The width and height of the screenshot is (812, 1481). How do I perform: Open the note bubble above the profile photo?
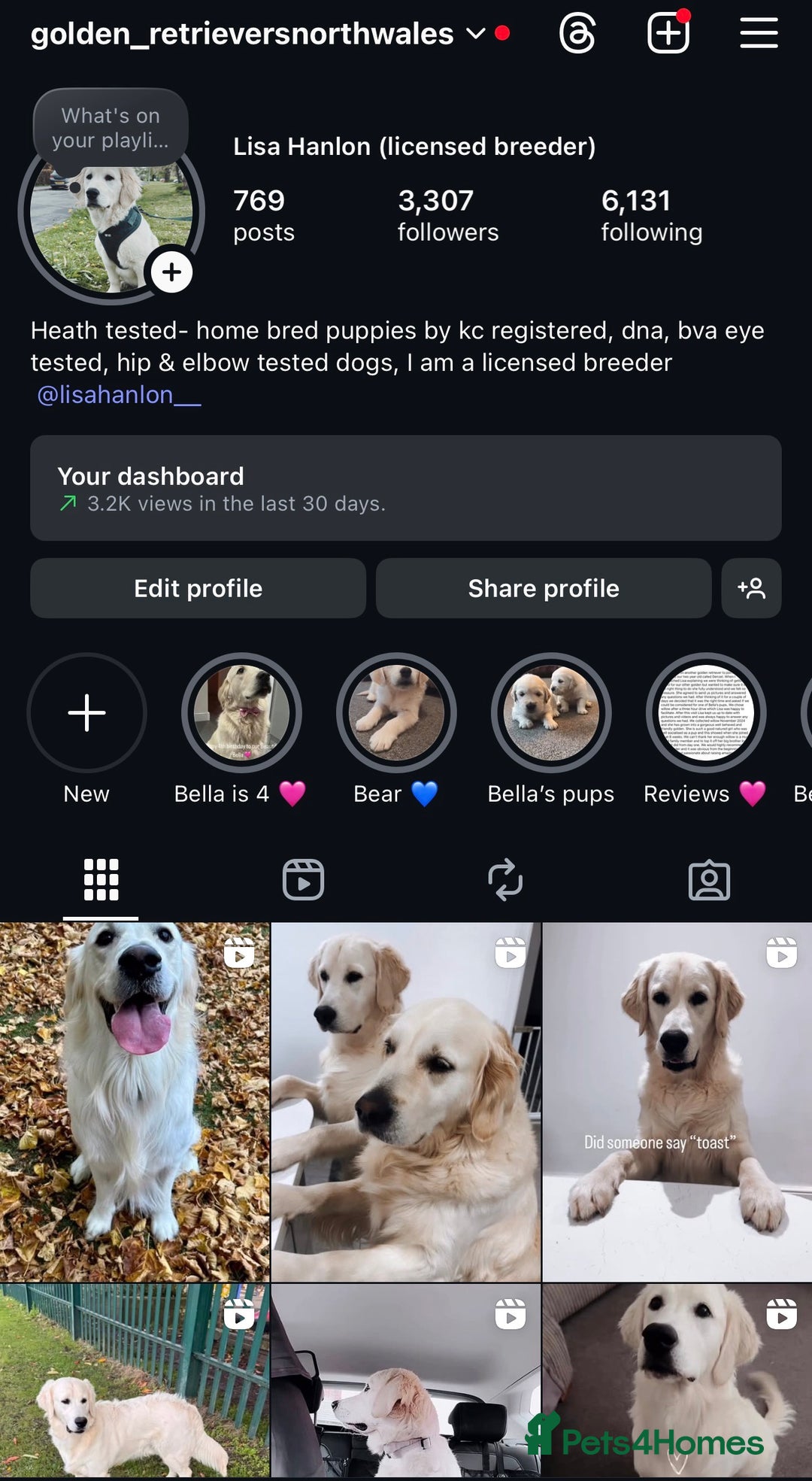click(111, 128)
